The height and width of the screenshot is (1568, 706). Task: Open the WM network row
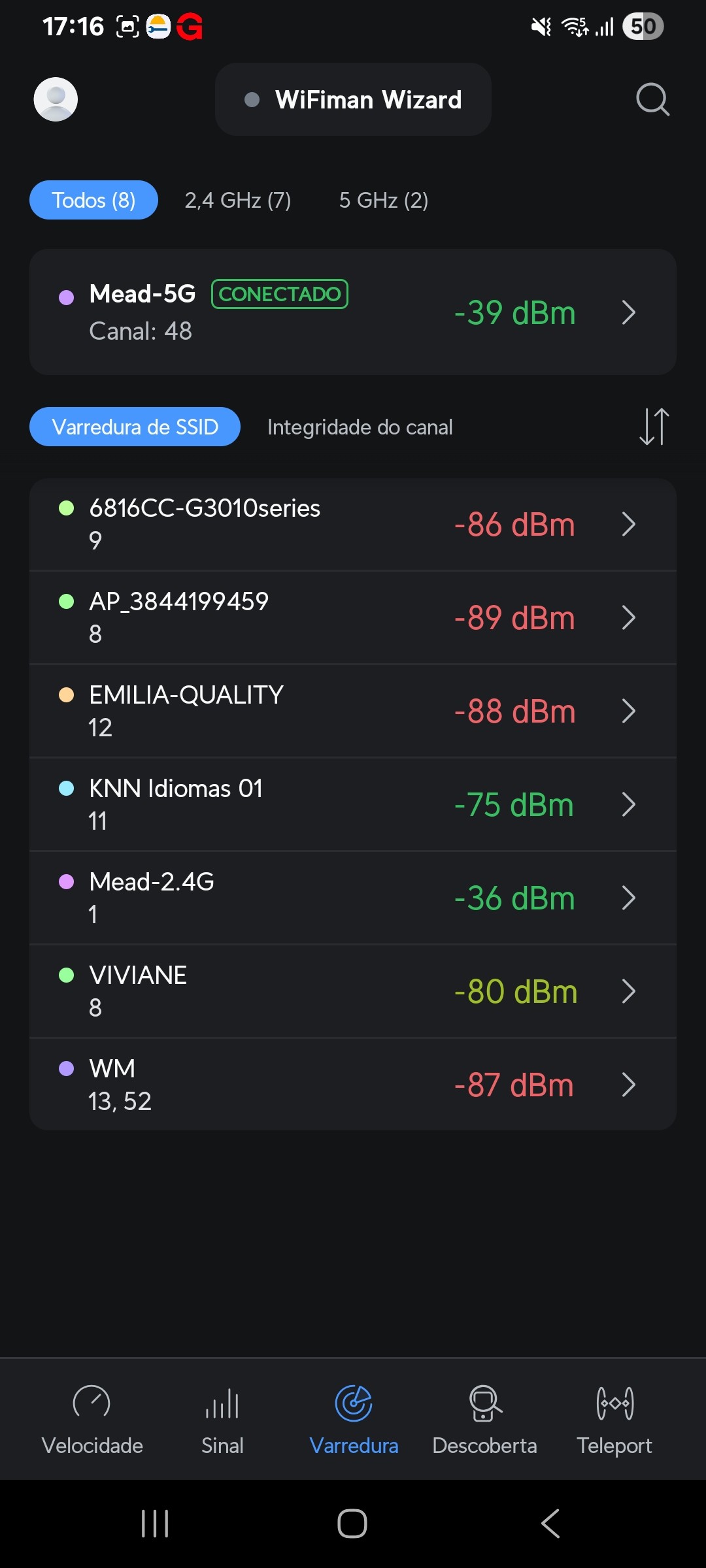click(x=353, y=1085)
